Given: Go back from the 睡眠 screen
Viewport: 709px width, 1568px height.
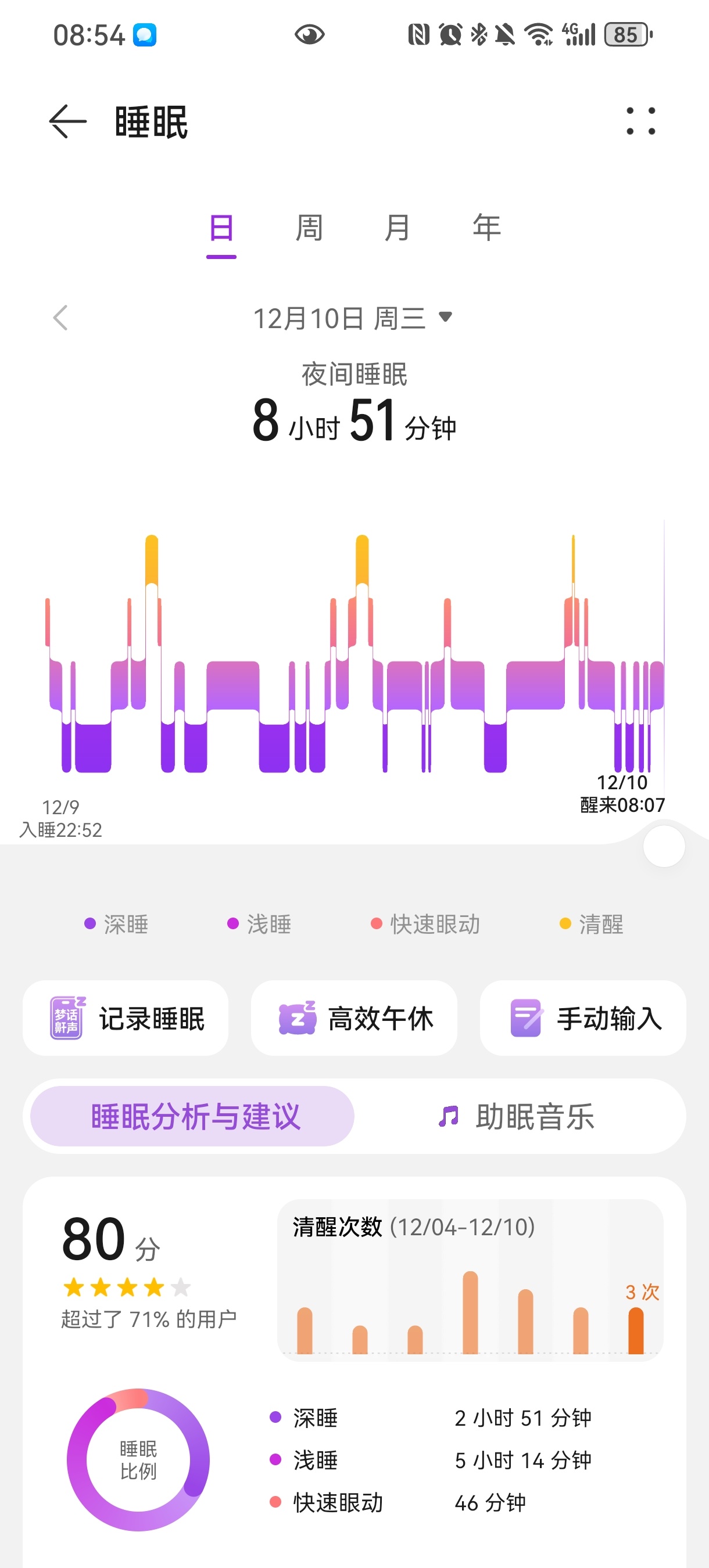Looking at the screenshot, I should coord(67,121).
